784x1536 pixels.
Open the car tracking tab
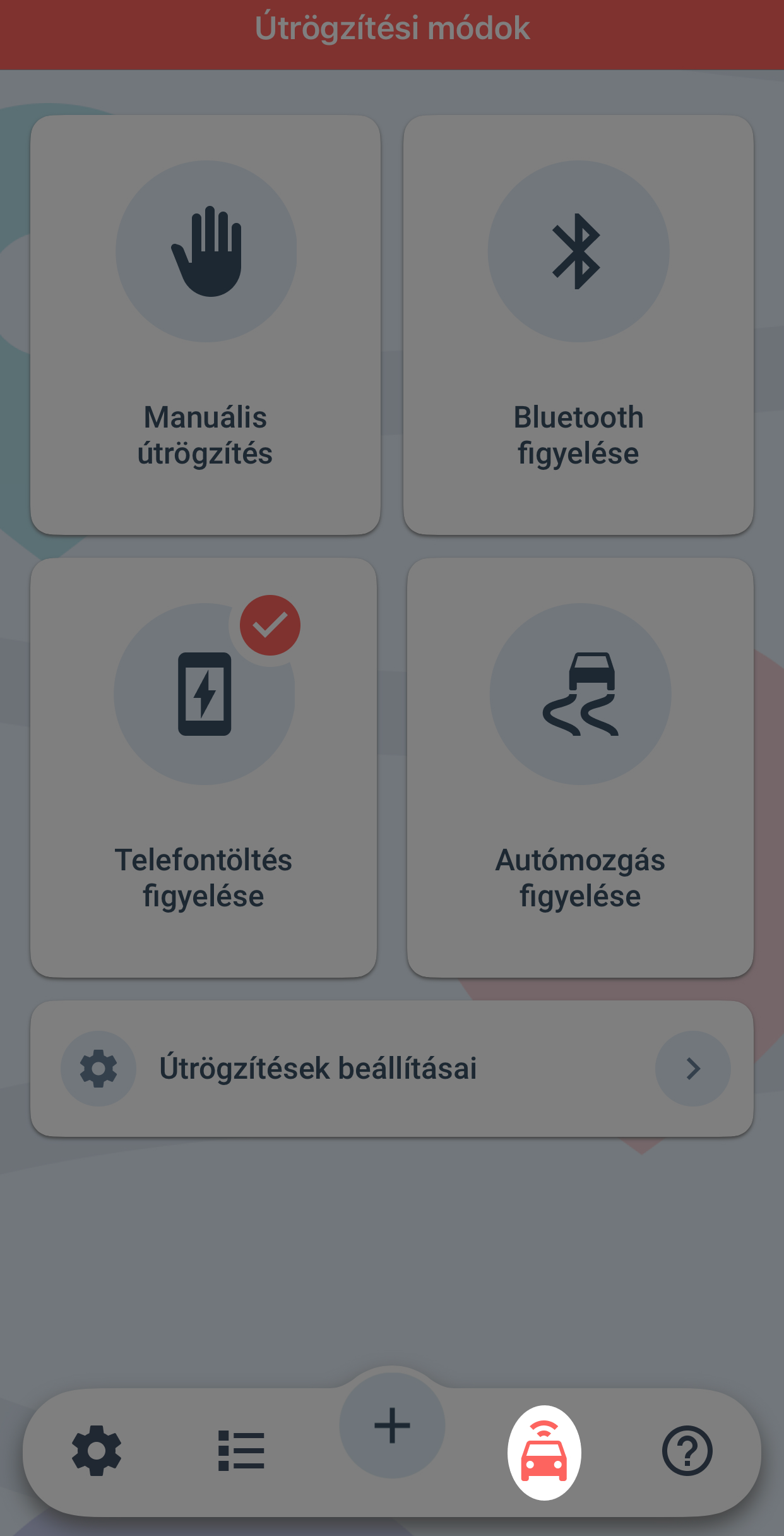544,1452
